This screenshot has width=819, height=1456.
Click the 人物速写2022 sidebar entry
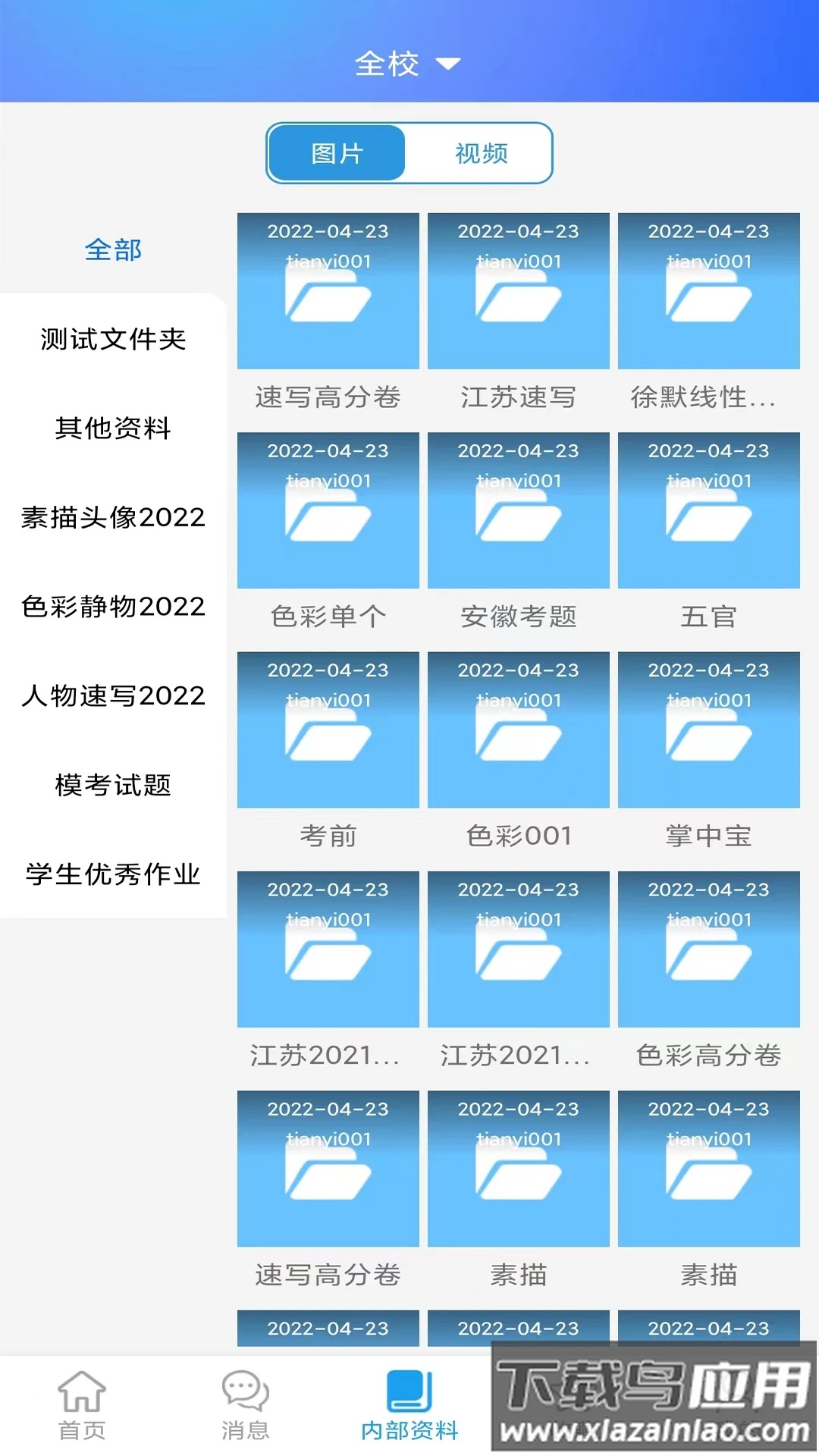coord(114,696)
